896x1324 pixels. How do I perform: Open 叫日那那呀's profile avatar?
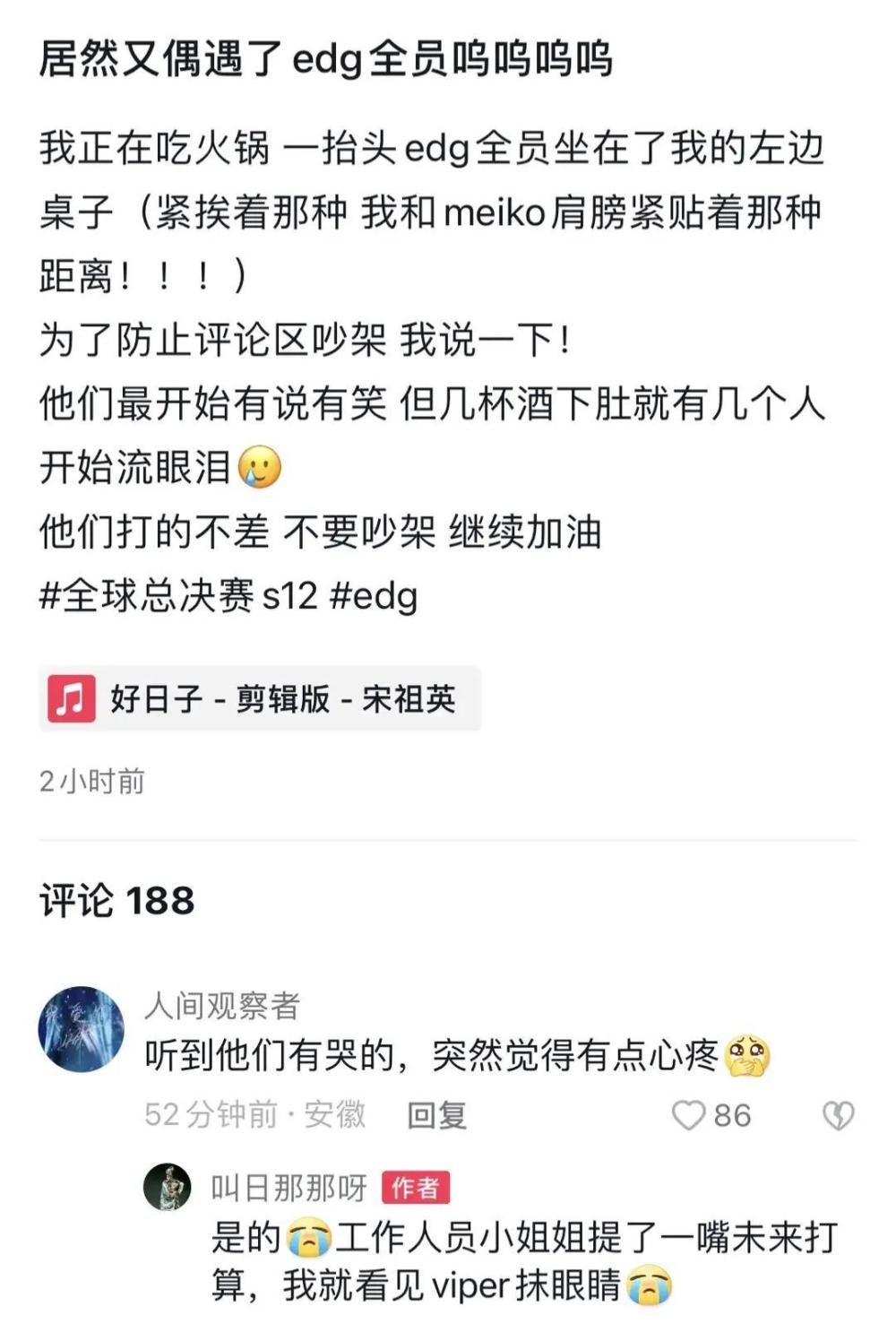(x=168, y=1187)
